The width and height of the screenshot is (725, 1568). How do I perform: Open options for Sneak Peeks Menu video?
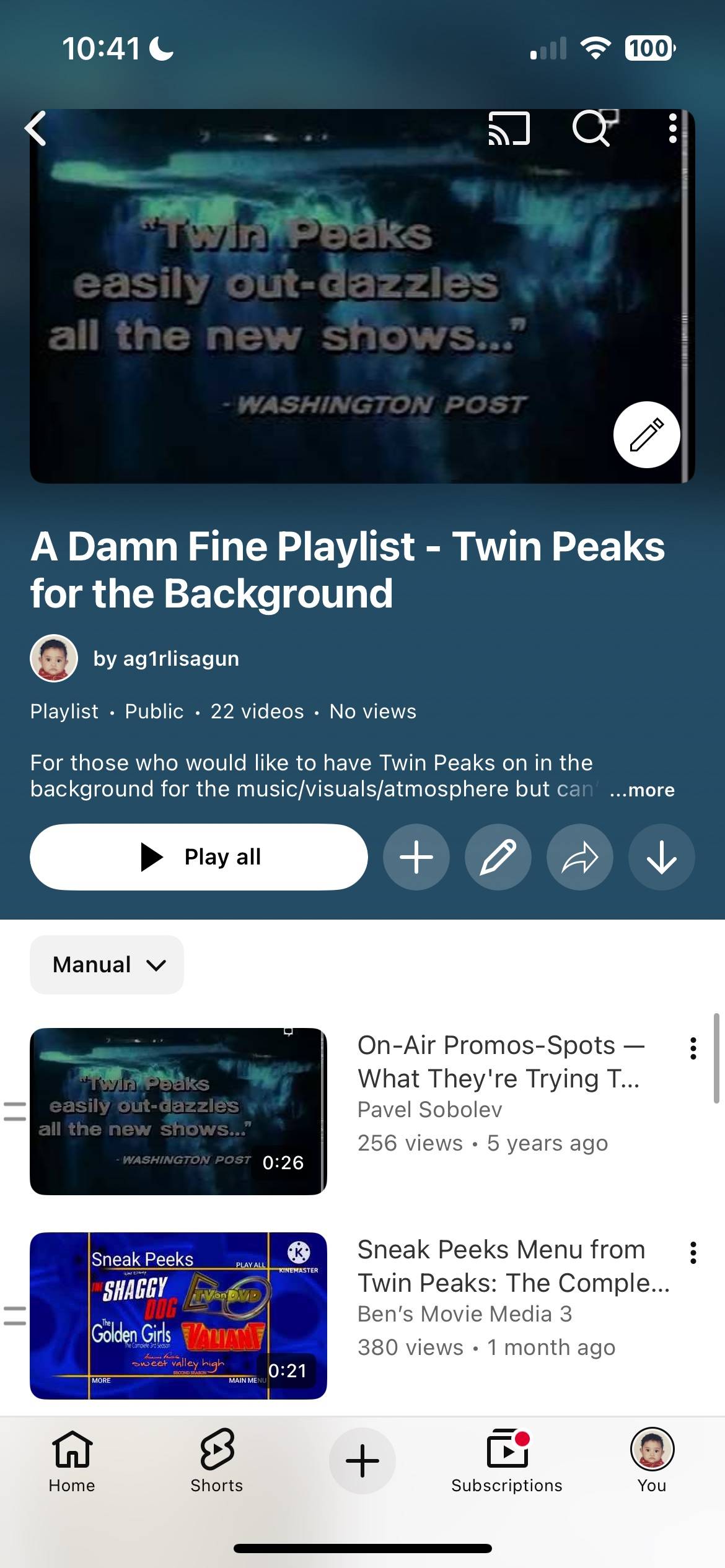pyautogui.click(x=693, y=1253)
